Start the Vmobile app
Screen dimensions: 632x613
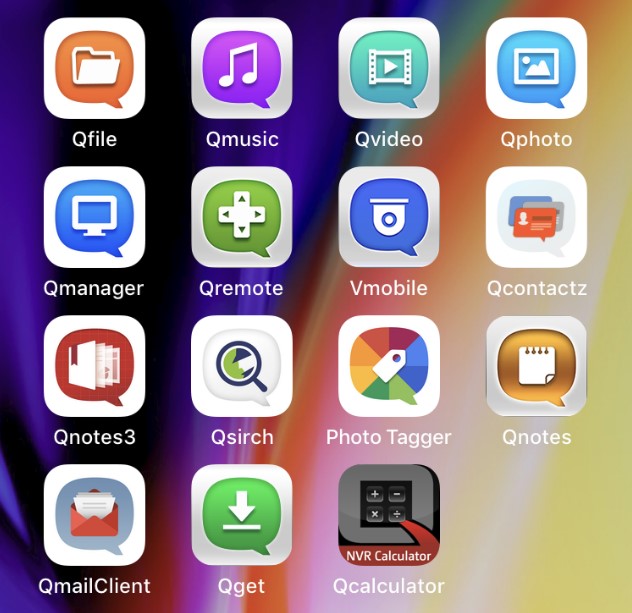tap(389, 217)
